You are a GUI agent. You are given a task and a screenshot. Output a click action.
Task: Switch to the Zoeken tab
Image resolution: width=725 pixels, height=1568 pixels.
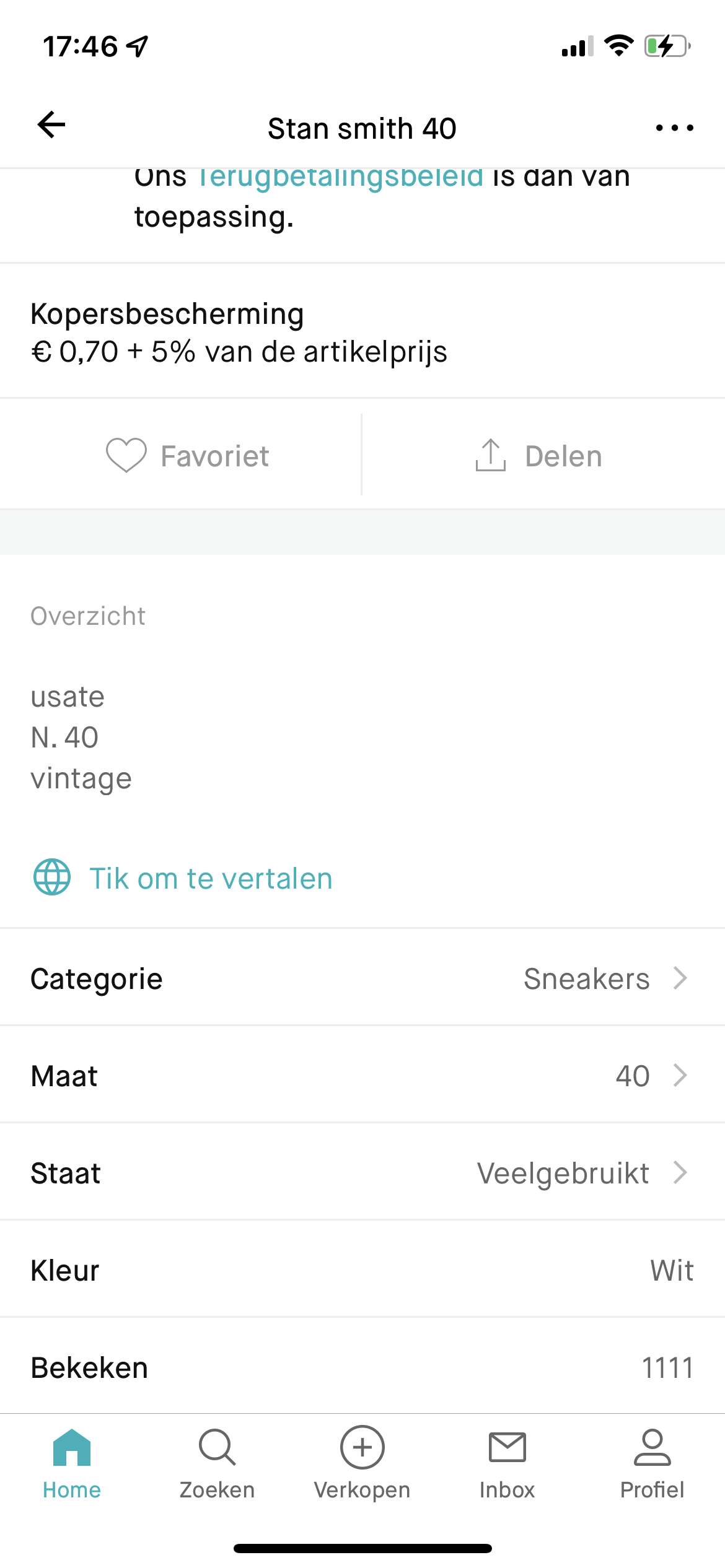[217, 1464]
